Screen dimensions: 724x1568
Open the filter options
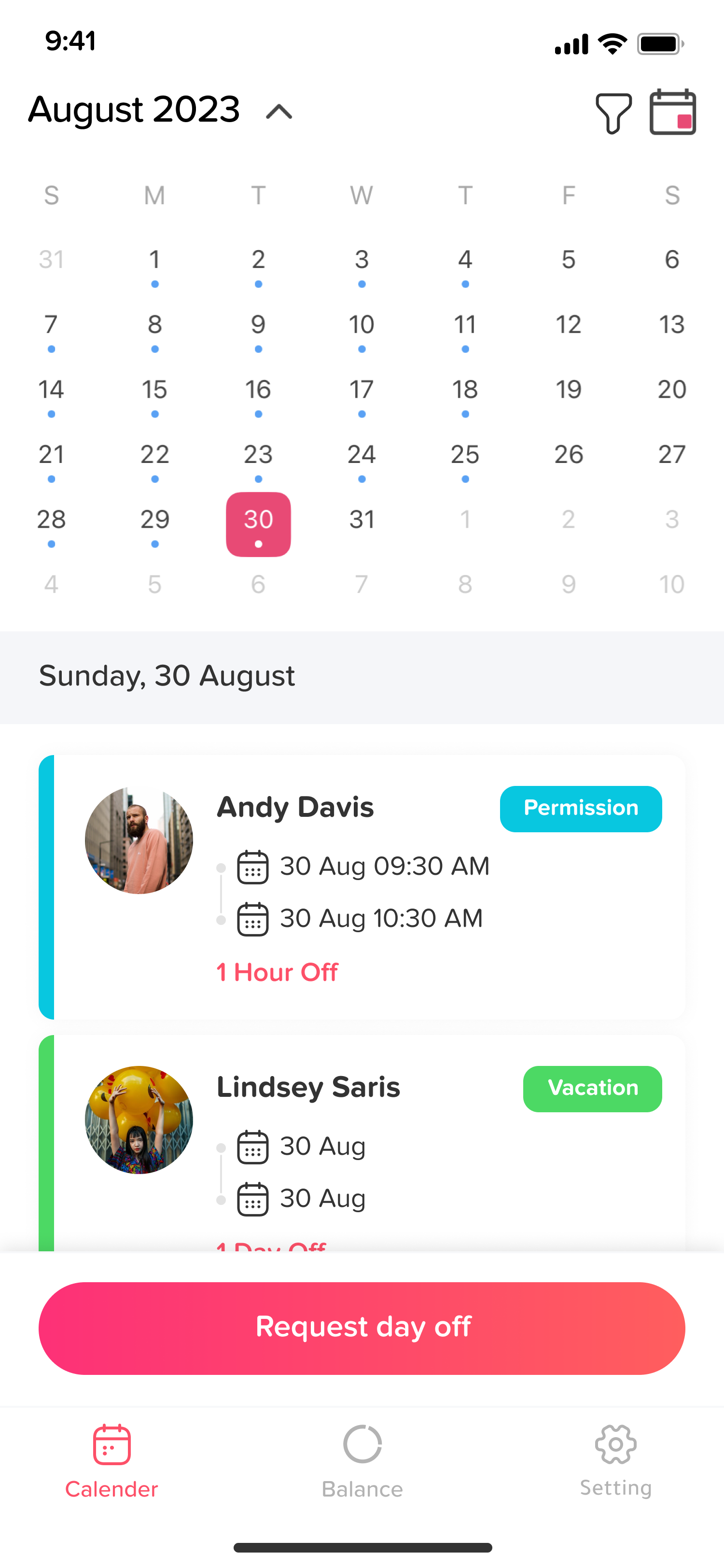(x=613, y=113)
